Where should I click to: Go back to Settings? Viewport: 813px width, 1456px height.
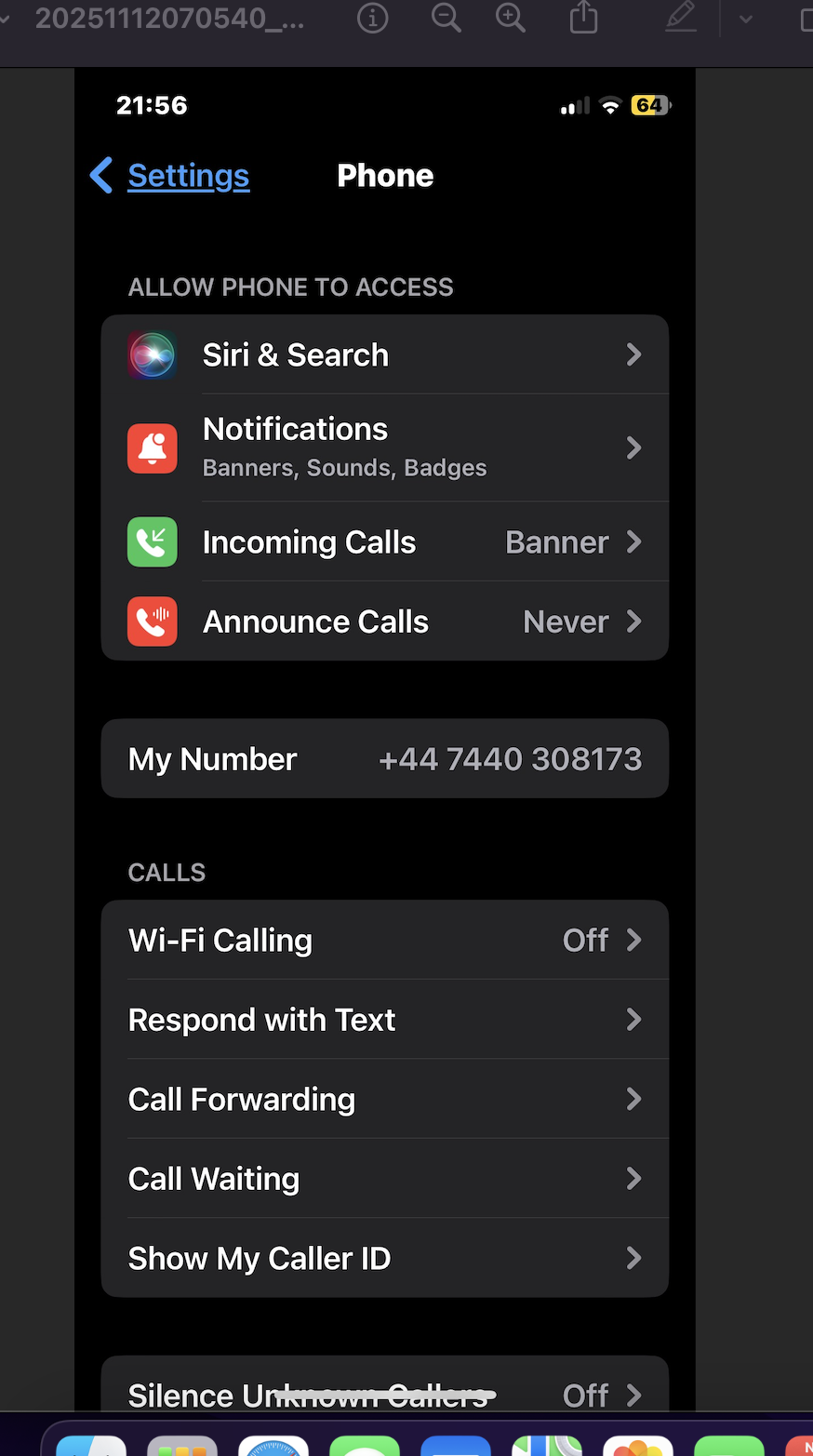(x=172, y=176)
